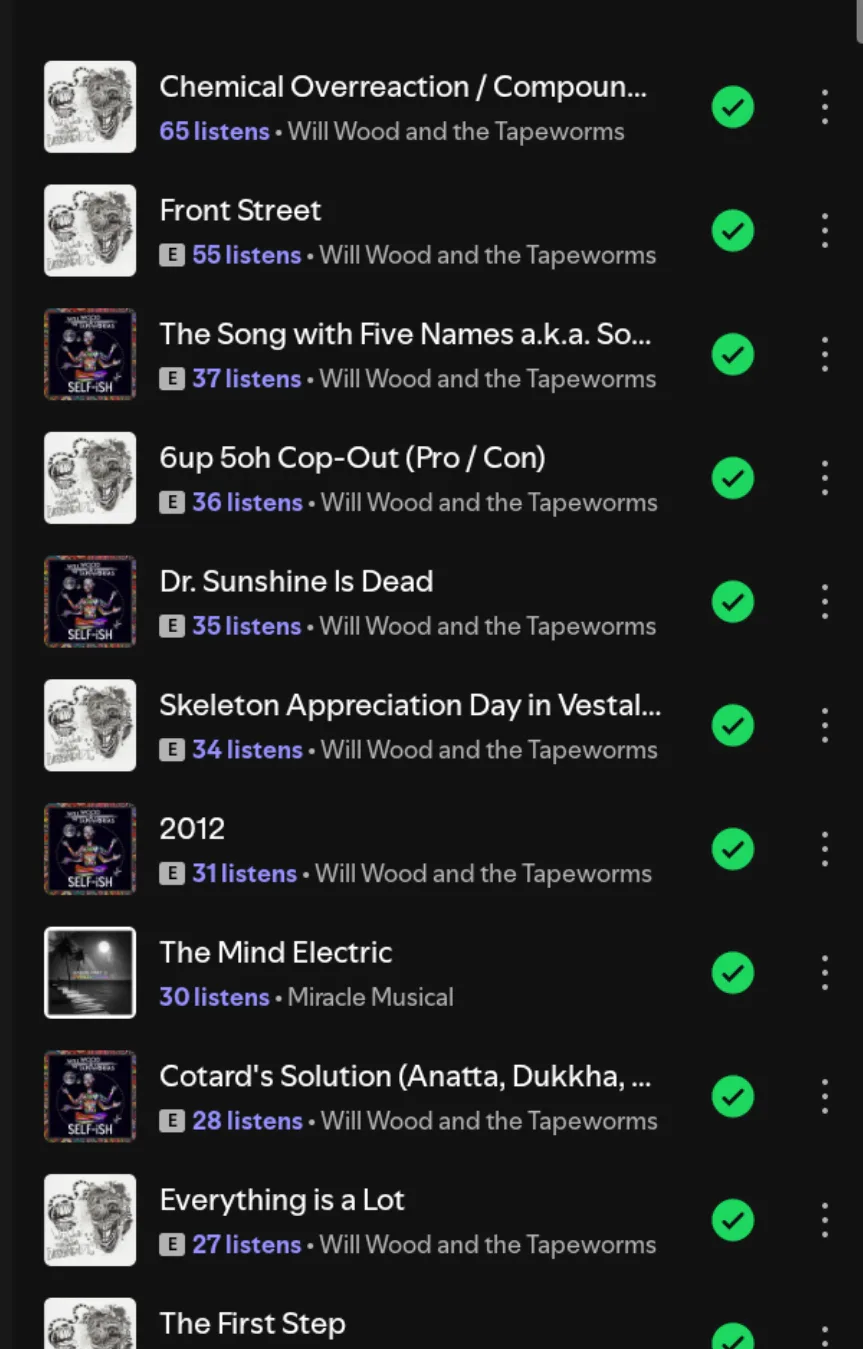Select the track 2012
This screenshot has height=1349, width=863.
pyautogui.click(x=192, y=829)
